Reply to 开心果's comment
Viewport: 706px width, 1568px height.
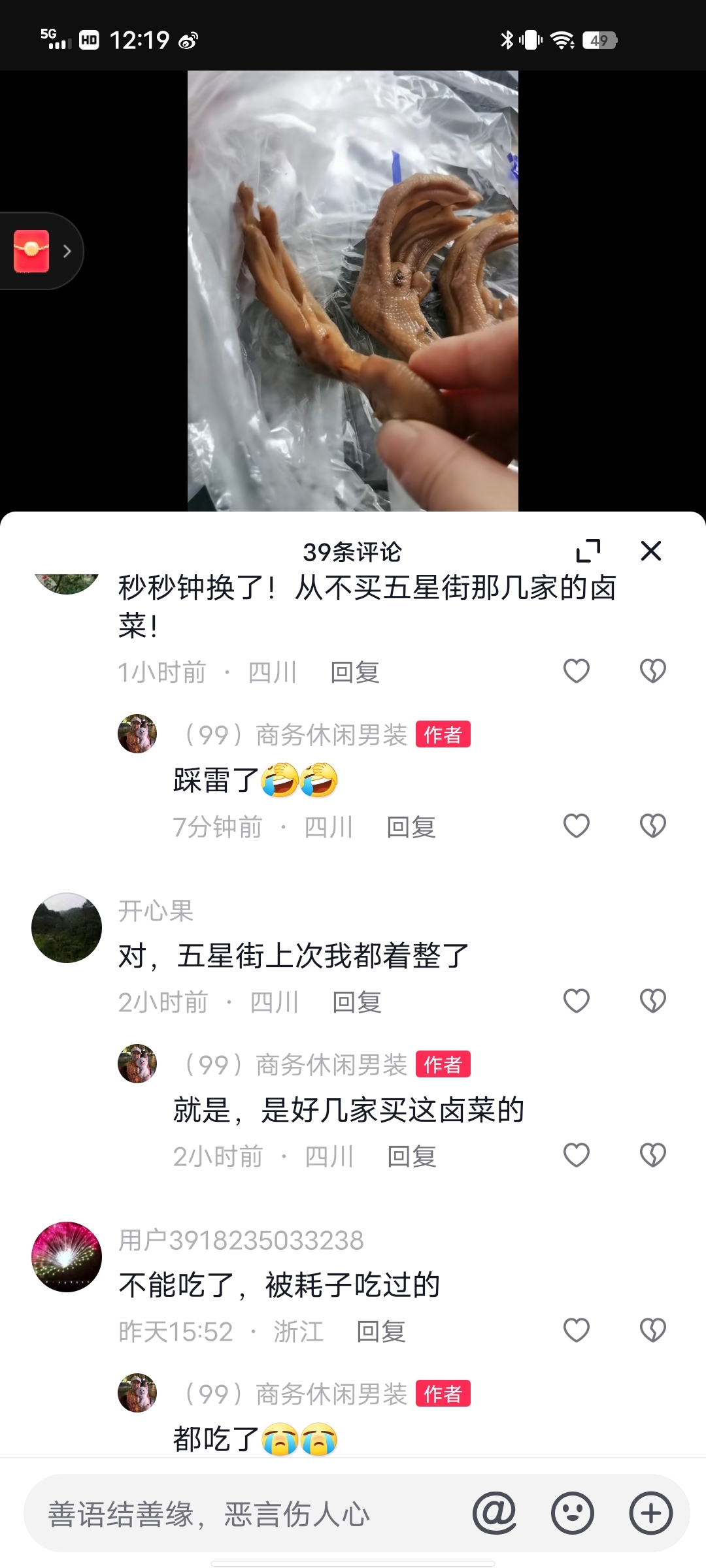click(357, 1002)
